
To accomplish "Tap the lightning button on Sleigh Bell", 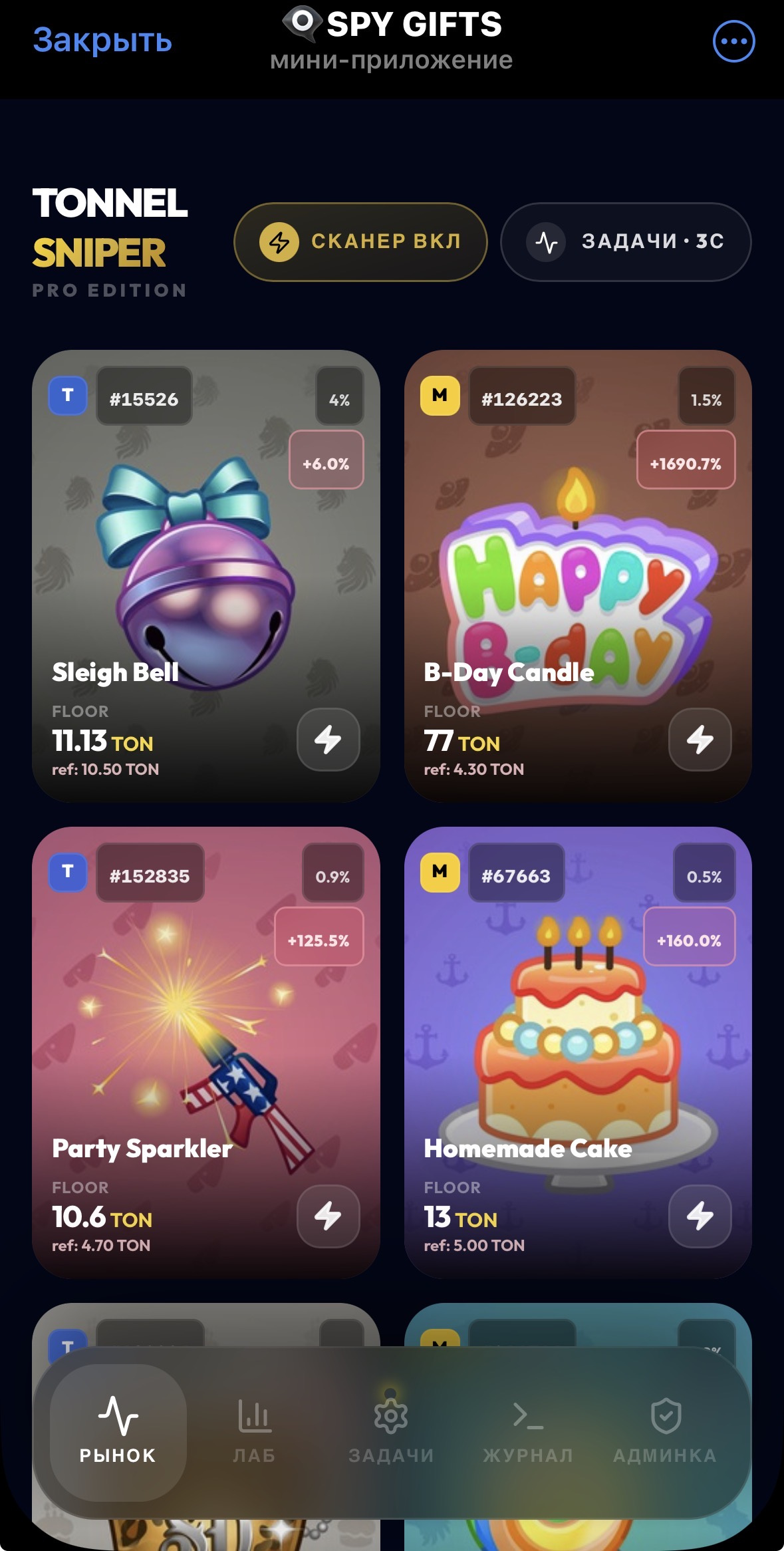I will [x=328, y=740].
